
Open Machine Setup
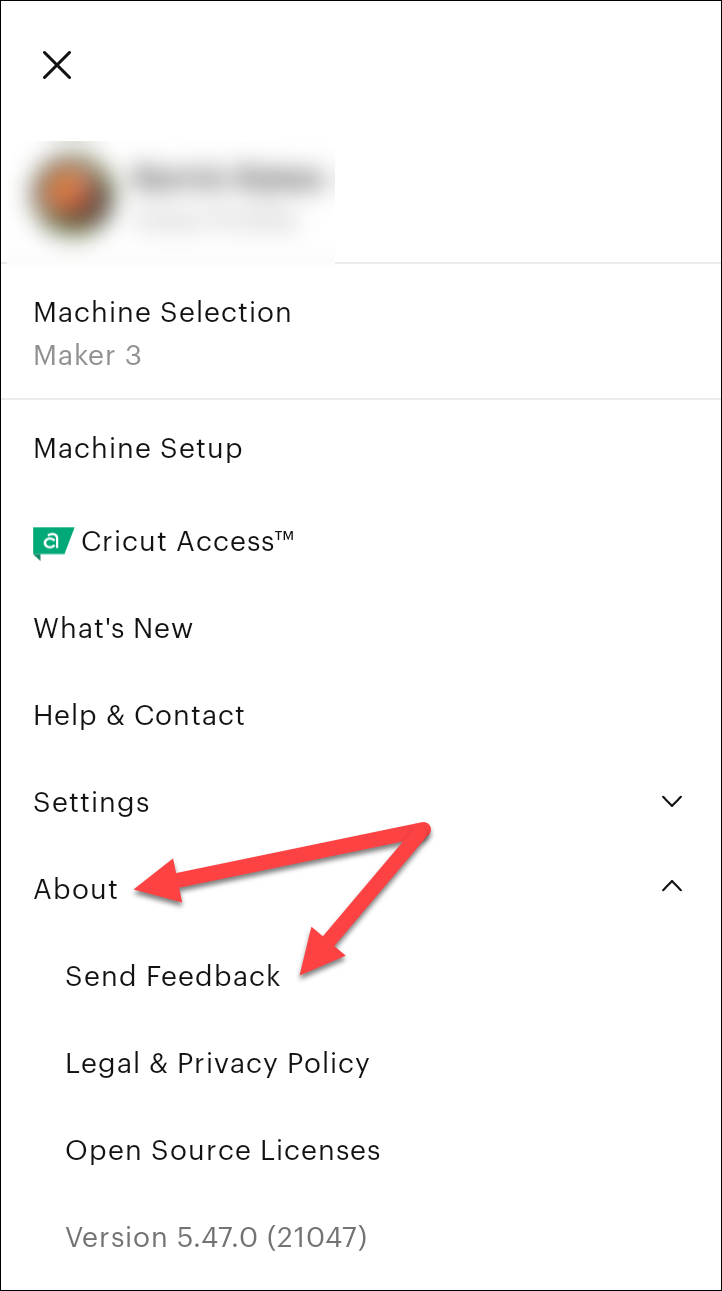click(138, 448)
